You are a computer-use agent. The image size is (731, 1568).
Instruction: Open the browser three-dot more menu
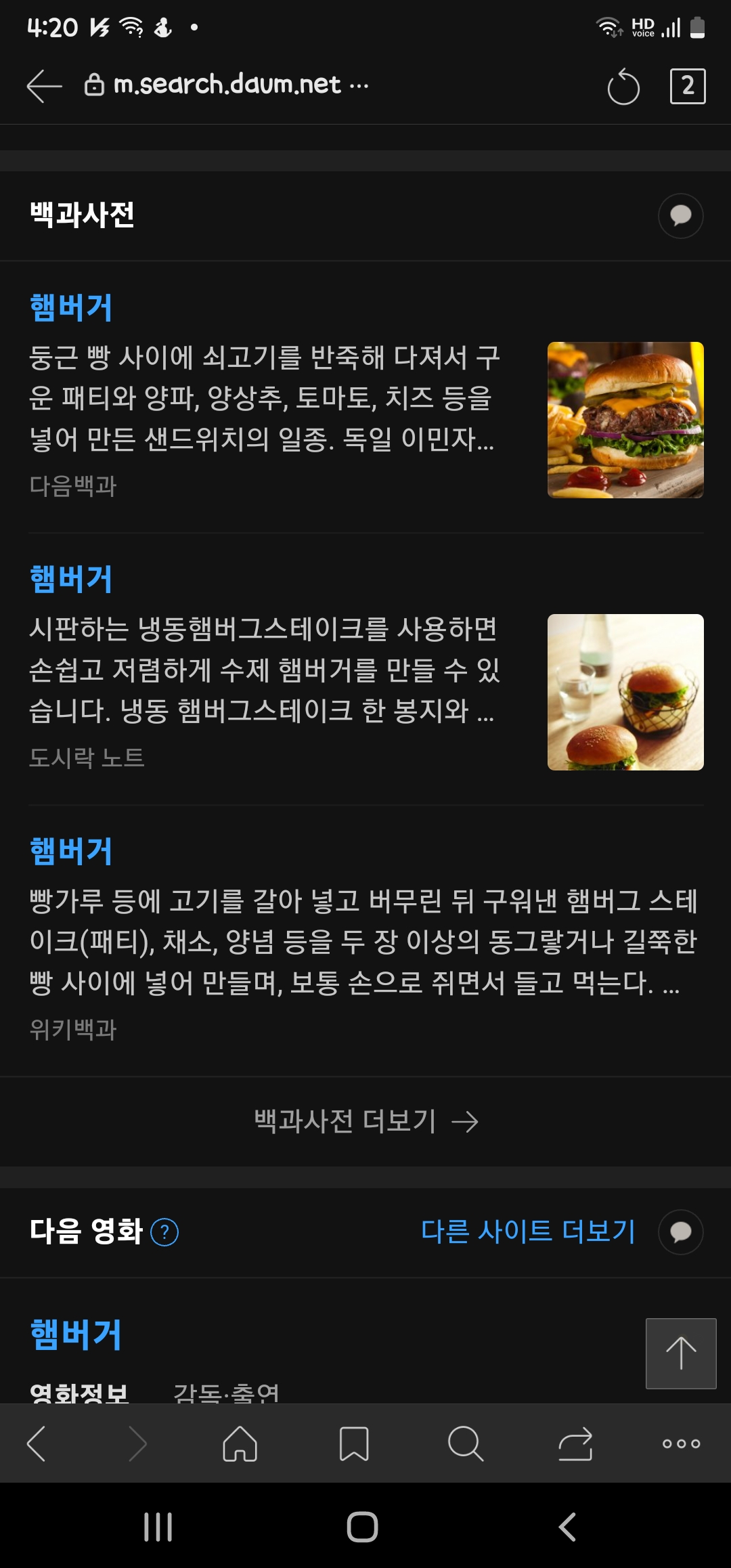(x=681, y=1443)
